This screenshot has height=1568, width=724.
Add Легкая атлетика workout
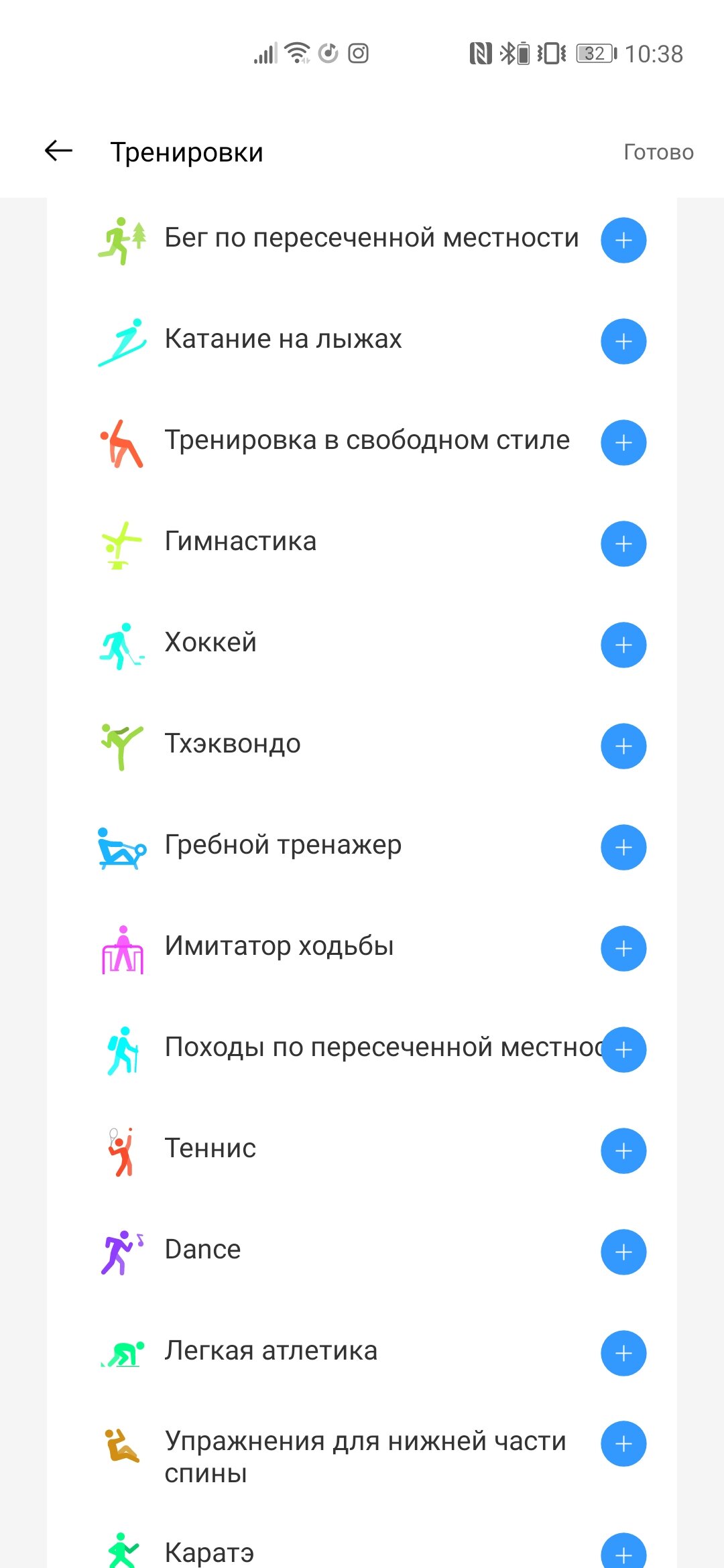[623, 1354]
